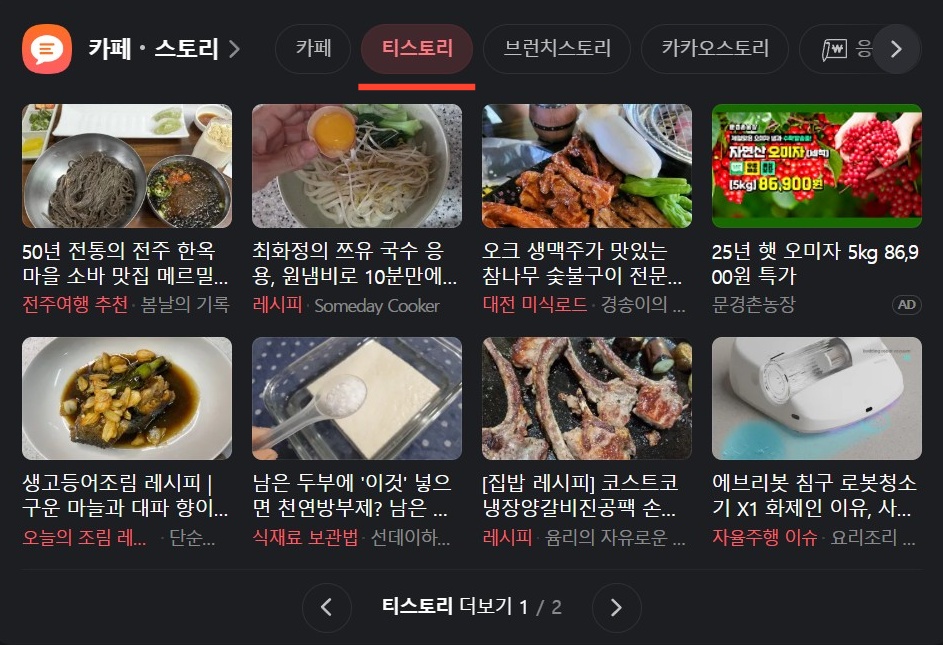Viewport: 943px width, 645px height.
Task: Switch to the 카페 tab
Action: (x=313, y=49)
